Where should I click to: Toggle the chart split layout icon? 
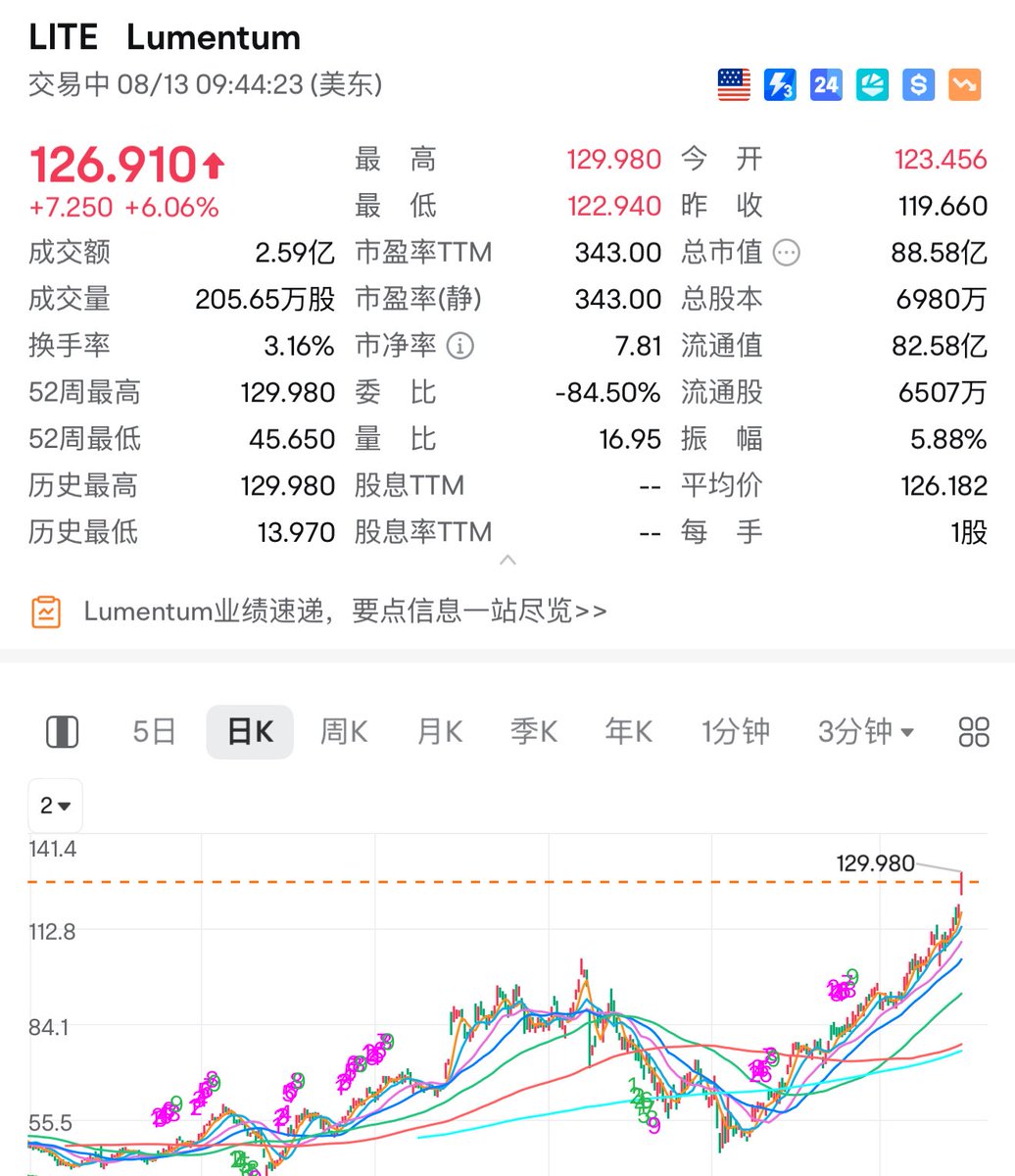coord(63,732)
